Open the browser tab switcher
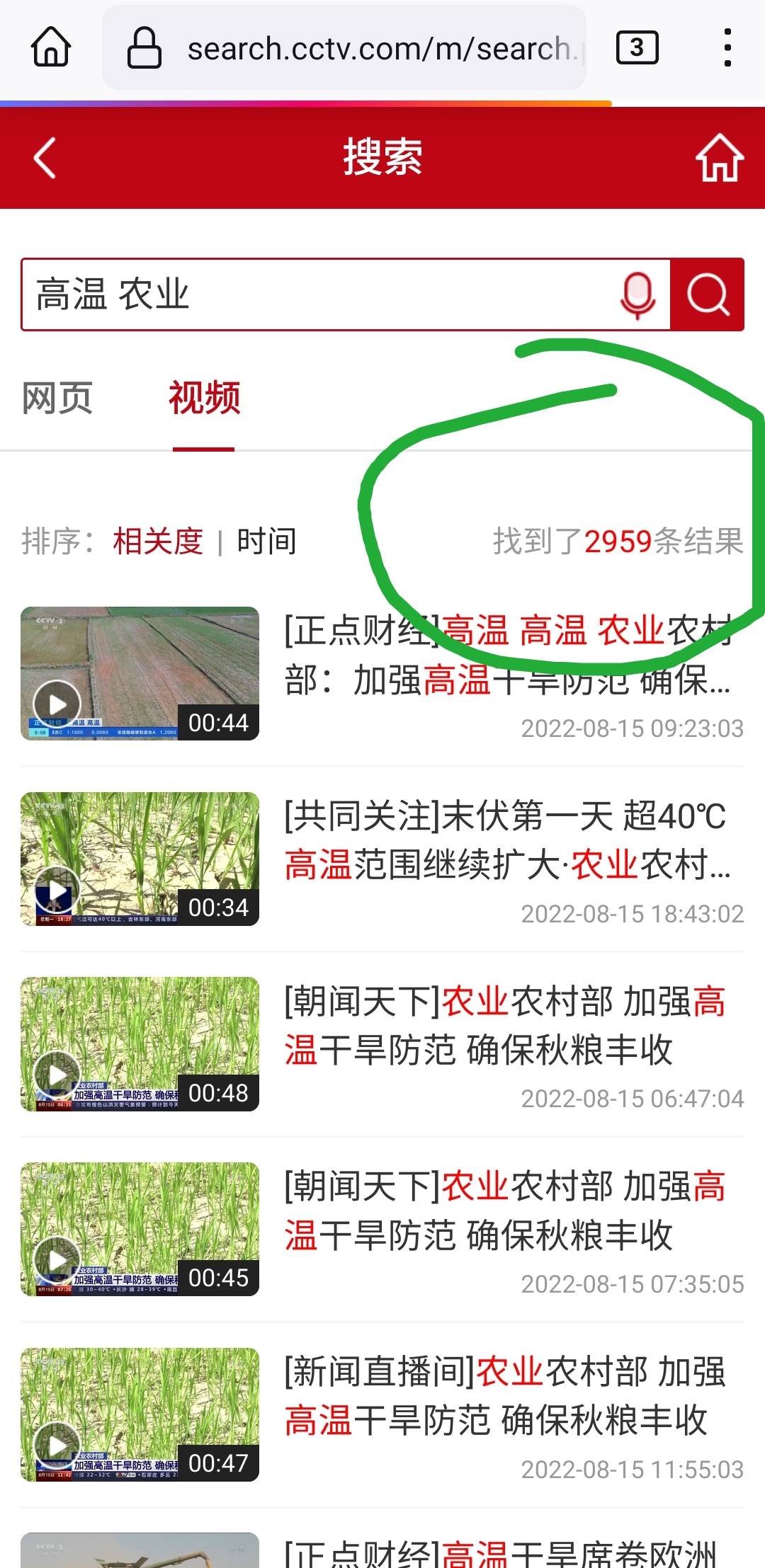The height and width of the screenshot is (1568, 765). (x=637, y=48)
